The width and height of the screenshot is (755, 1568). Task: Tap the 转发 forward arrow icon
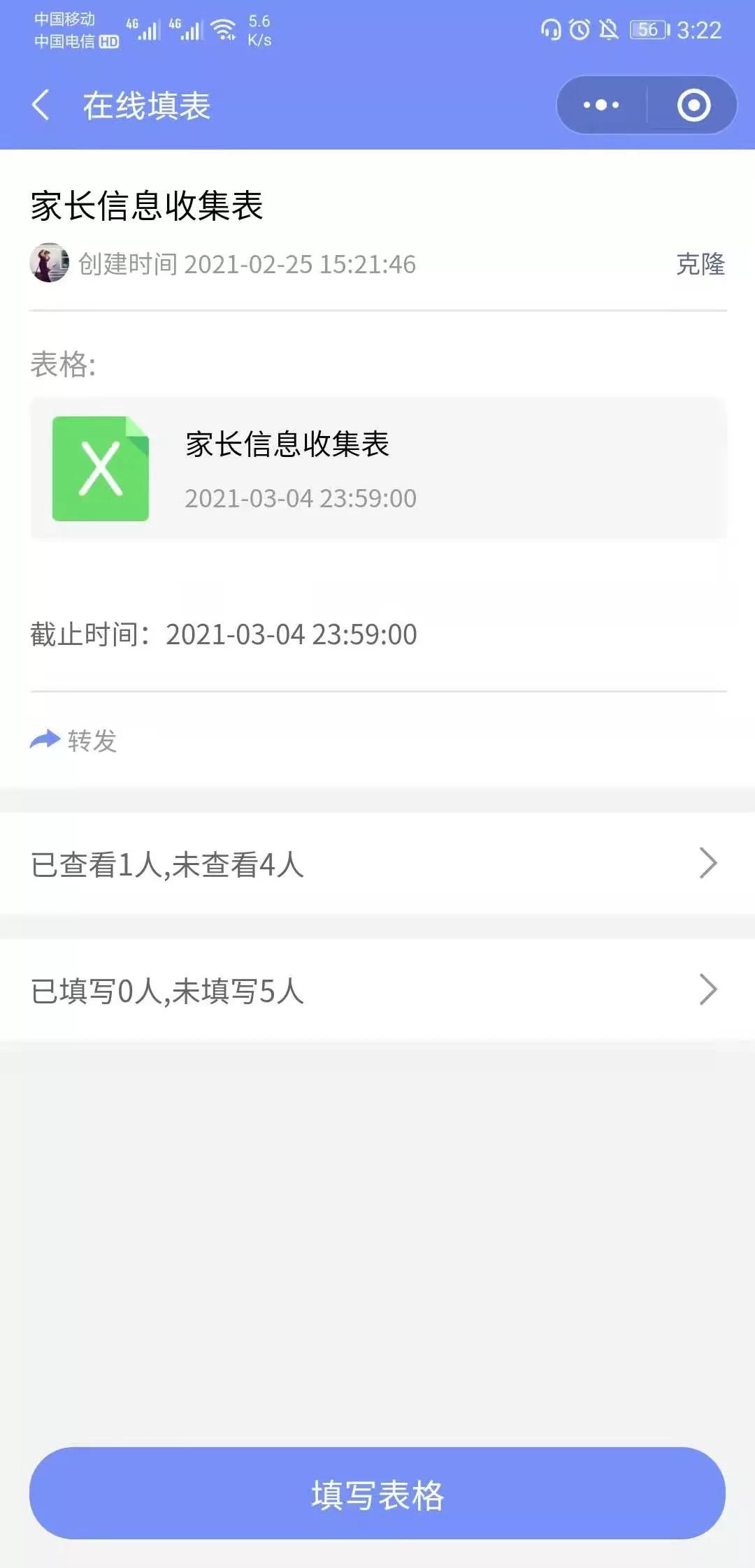point(43,741)
